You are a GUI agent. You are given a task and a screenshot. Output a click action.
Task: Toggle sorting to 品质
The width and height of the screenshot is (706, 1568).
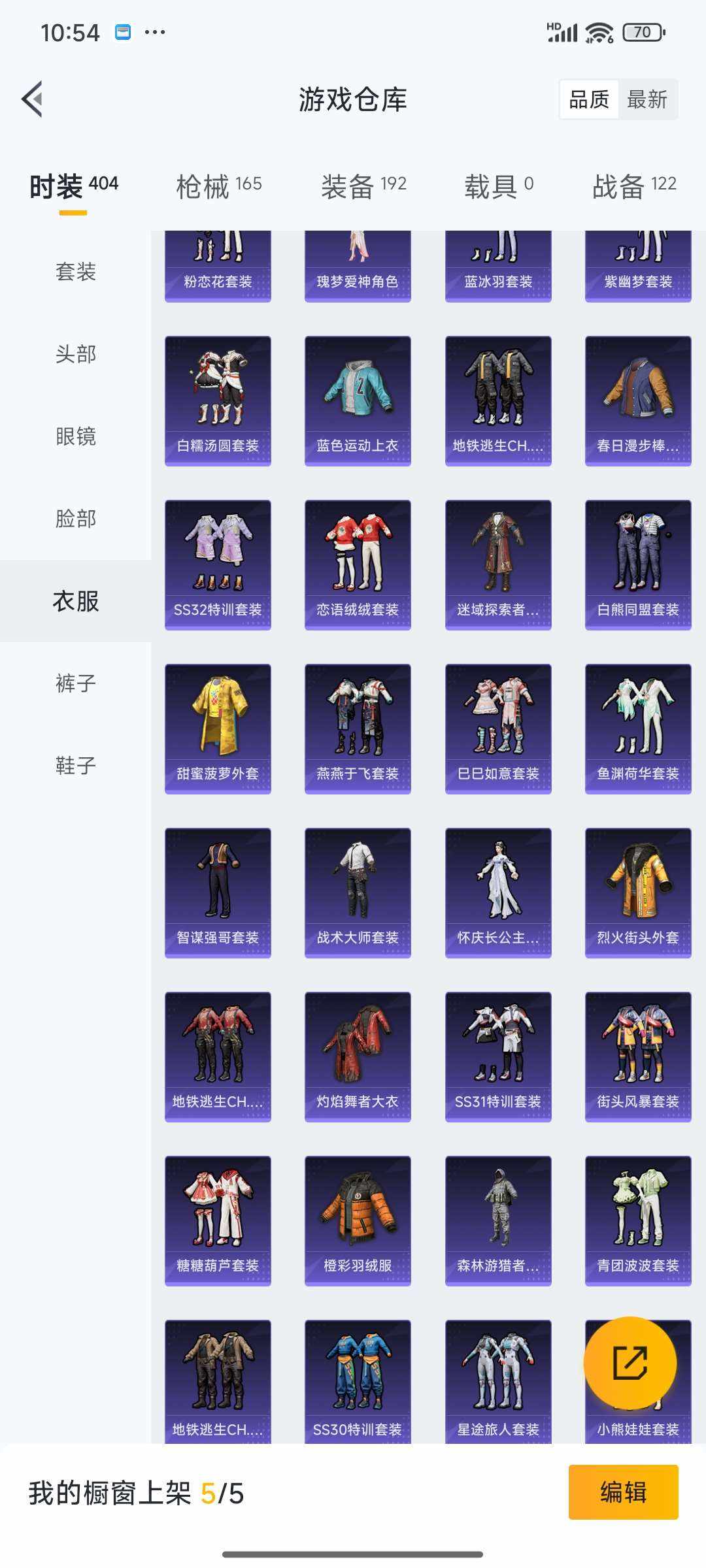[x=588, y=99]
